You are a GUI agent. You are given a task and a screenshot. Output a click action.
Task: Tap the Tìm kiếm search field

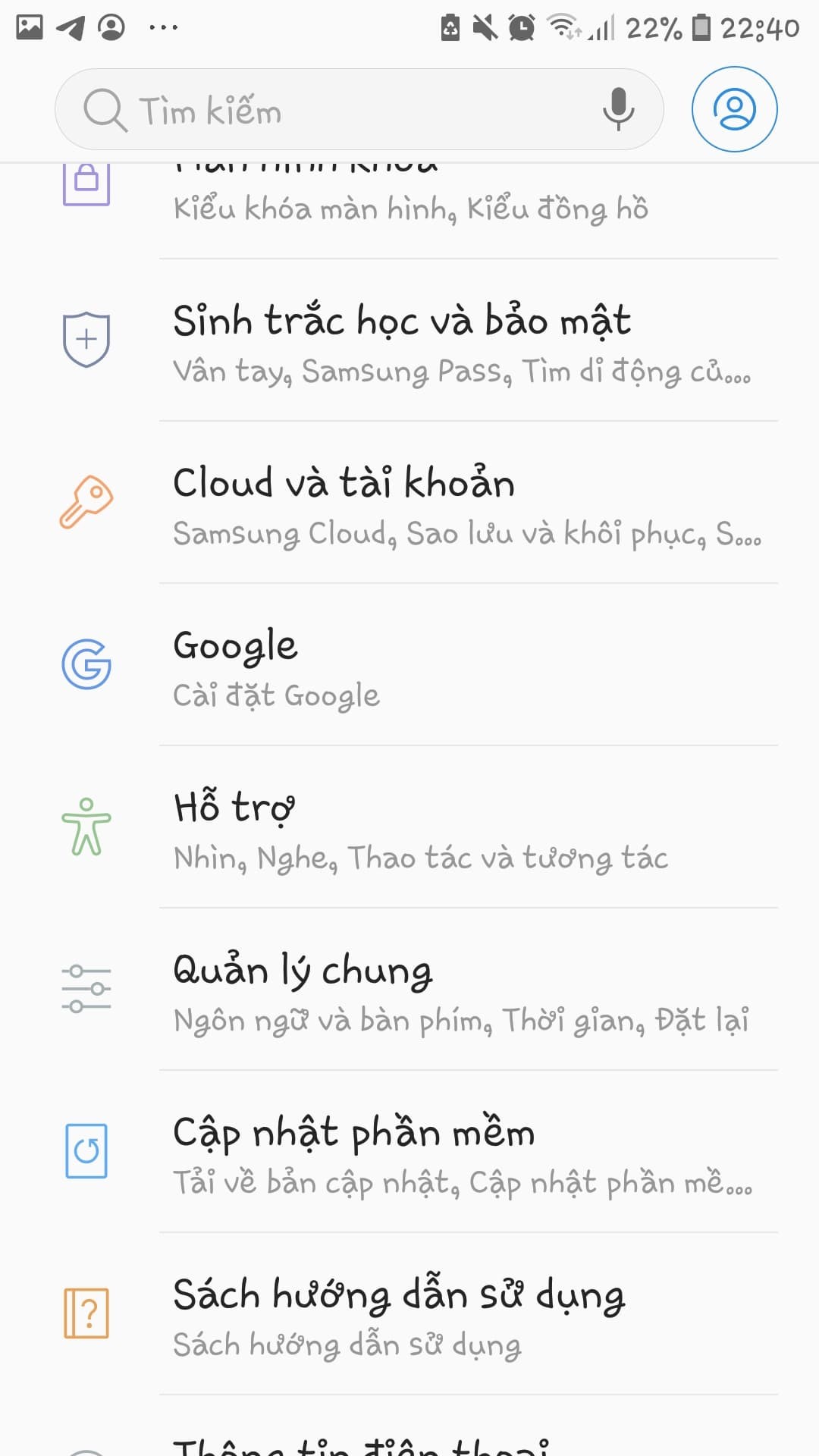click(x=359, y=109)
